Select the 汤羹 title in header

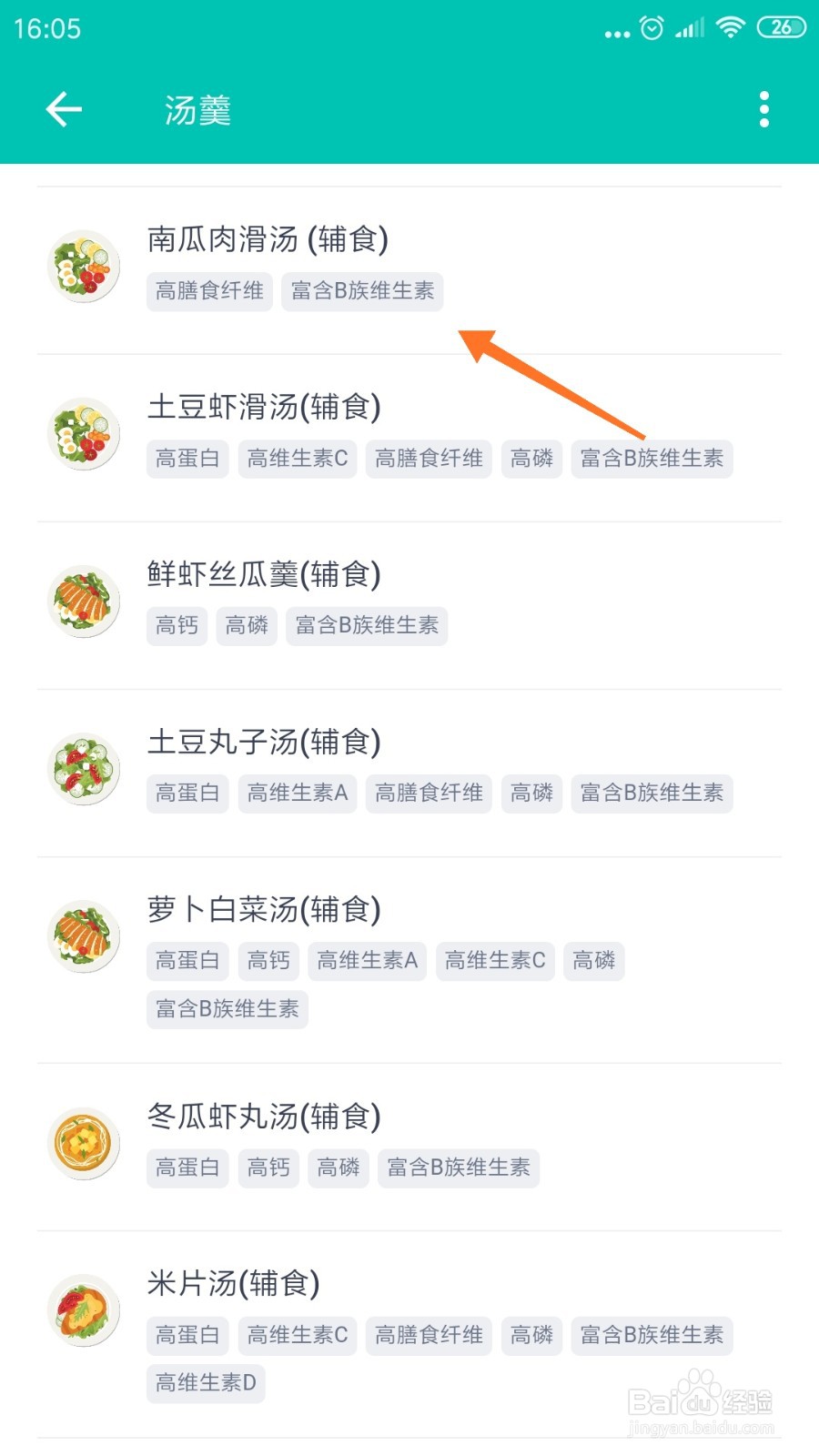[197, 109]
